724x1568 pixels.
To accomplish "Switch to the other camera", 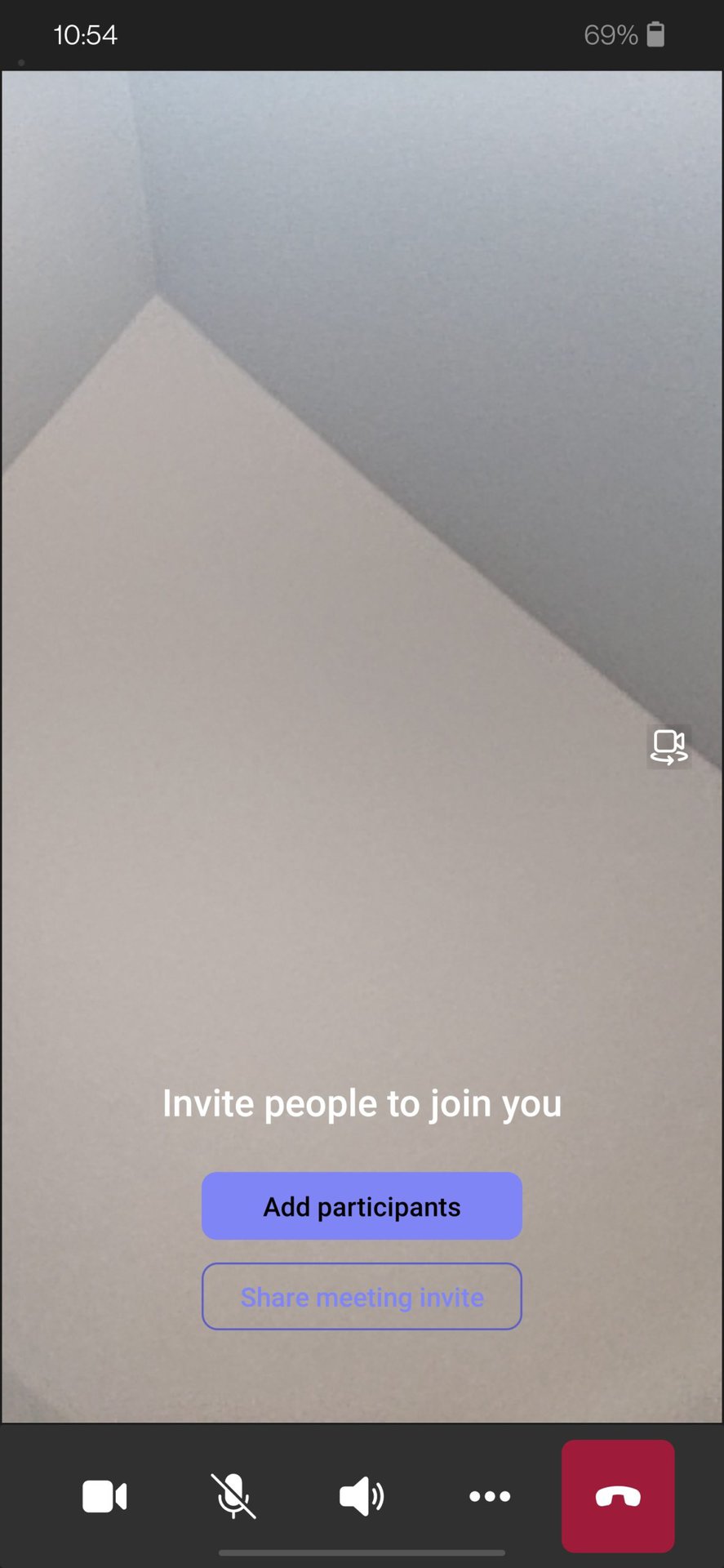I will [668, 746].
